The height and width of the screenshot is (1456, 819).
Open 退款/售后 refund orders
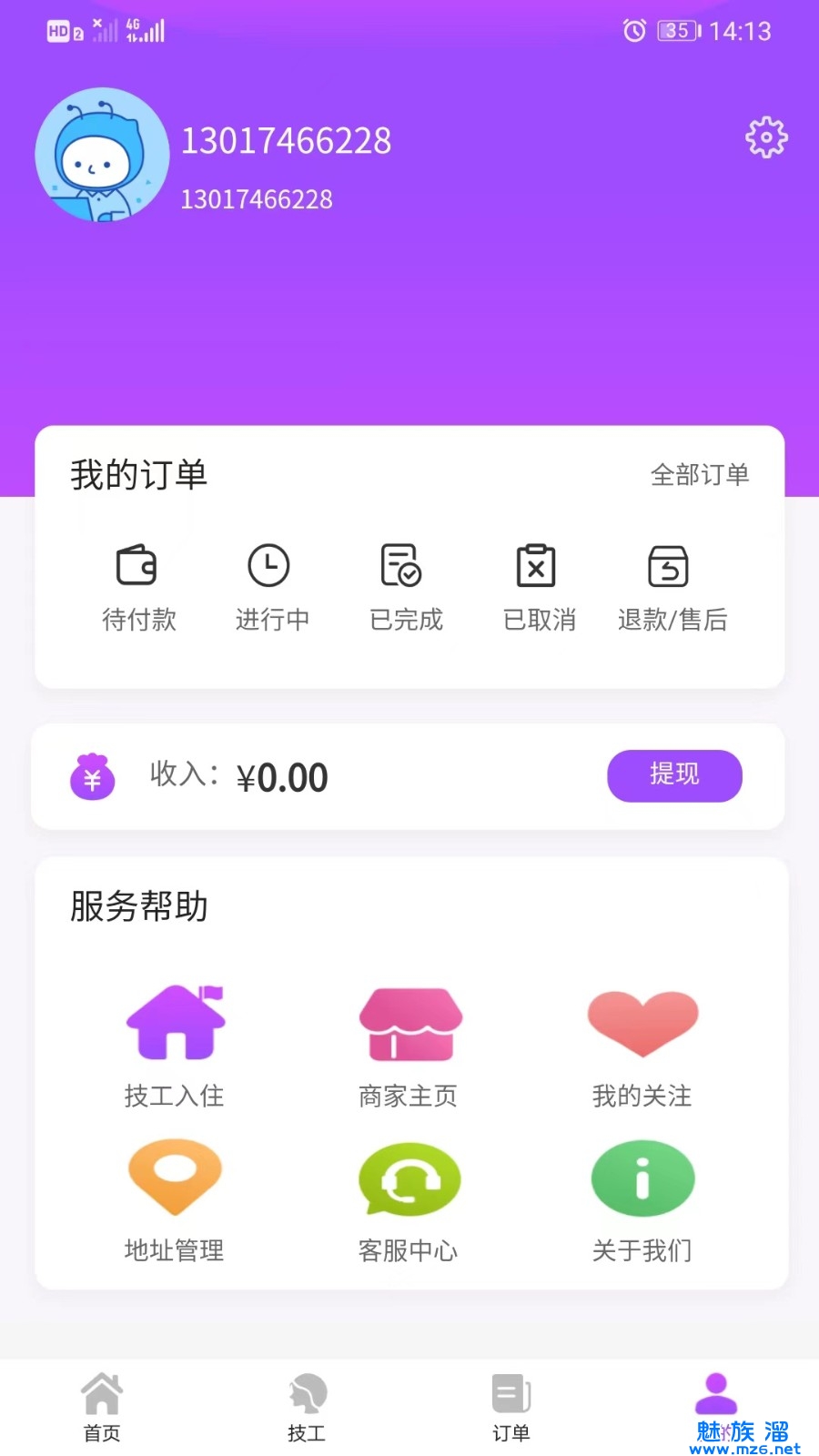[x=672, y=586]
